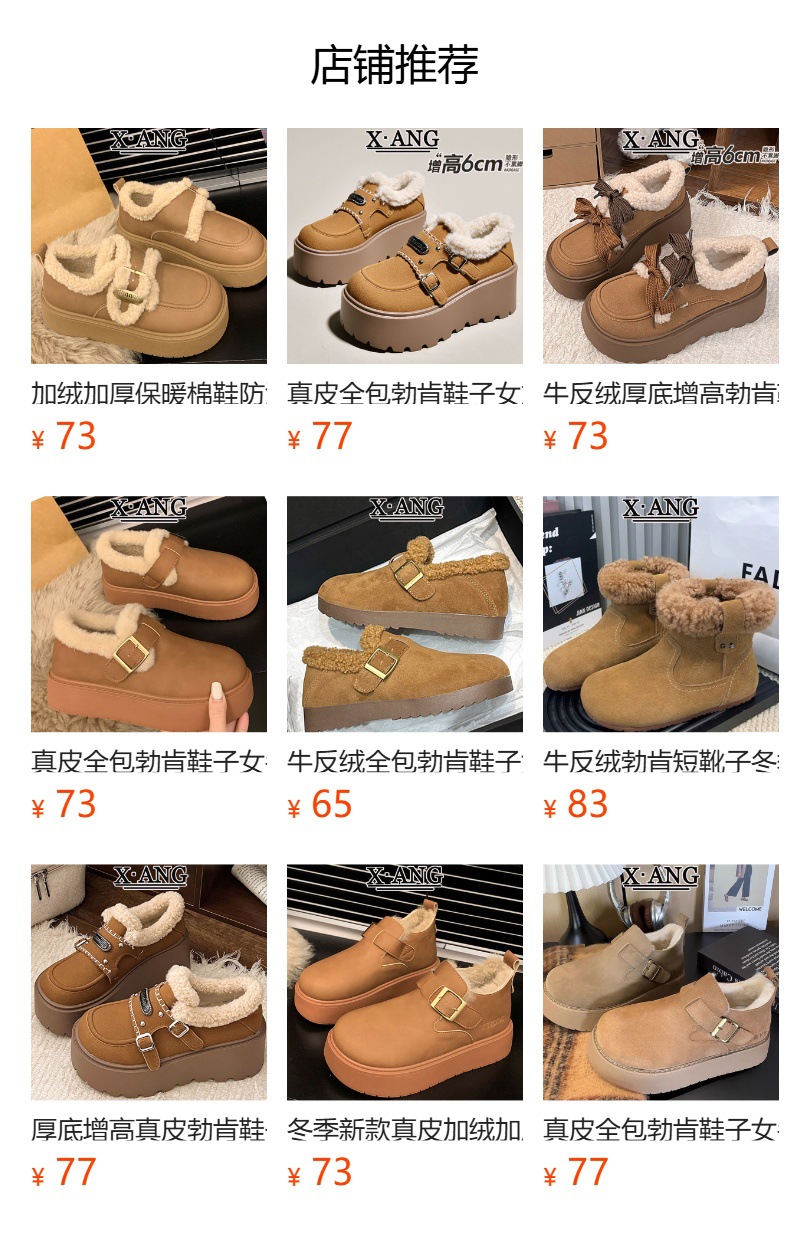
Task: Select 真皮全包勃肯鞋子女 priced ¥73
Action: (x=149, y=660)
